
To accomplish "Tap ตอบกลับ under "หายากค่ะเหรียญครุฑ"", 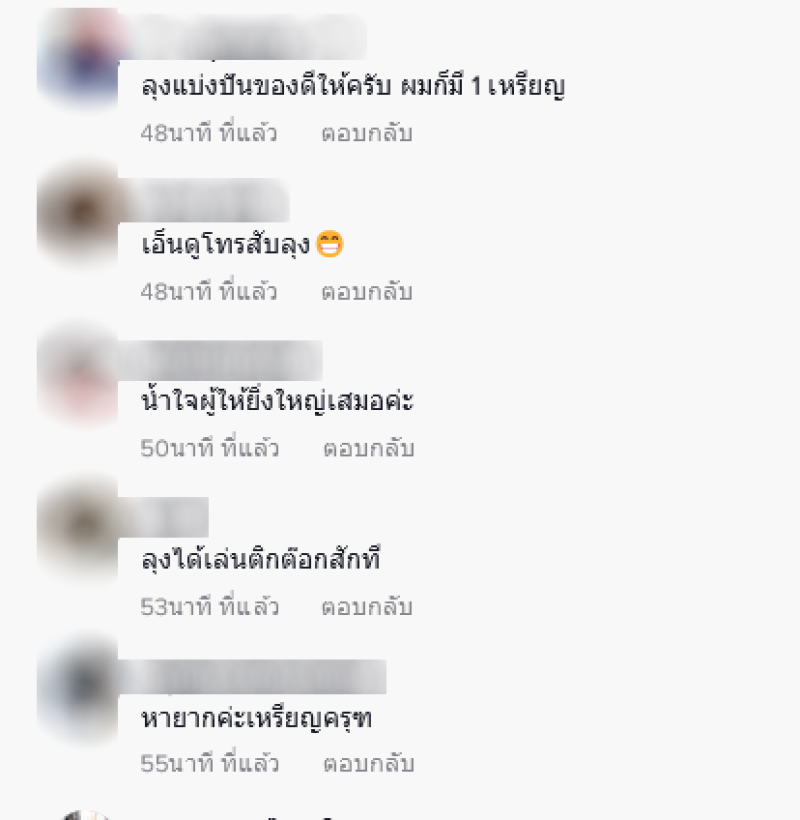I will [368, 765].
